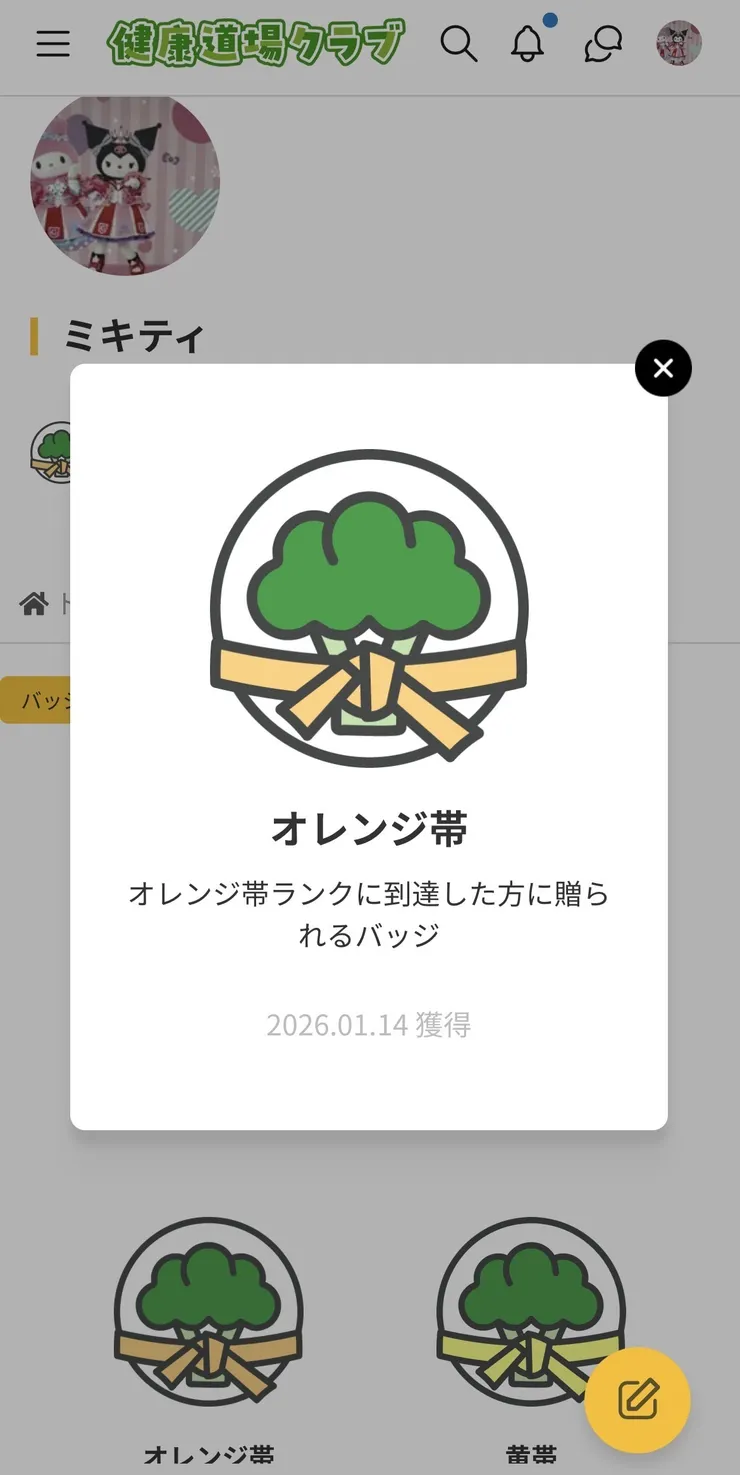Viewport: 740px width, 1475px height.
Task: Open the hamburger navigation menu
Action: (52, 43)
